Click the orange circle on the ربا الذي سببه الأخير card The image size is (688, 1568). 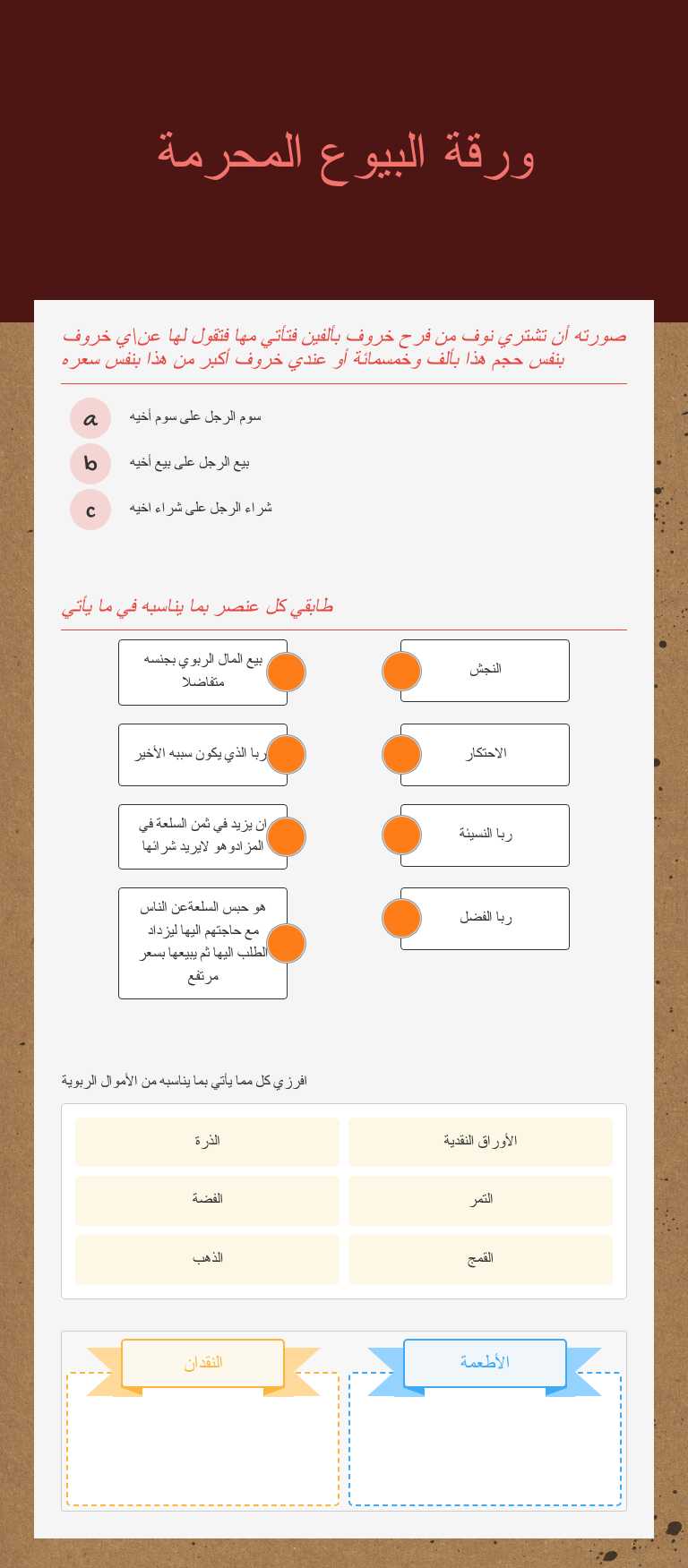(287, 754)
